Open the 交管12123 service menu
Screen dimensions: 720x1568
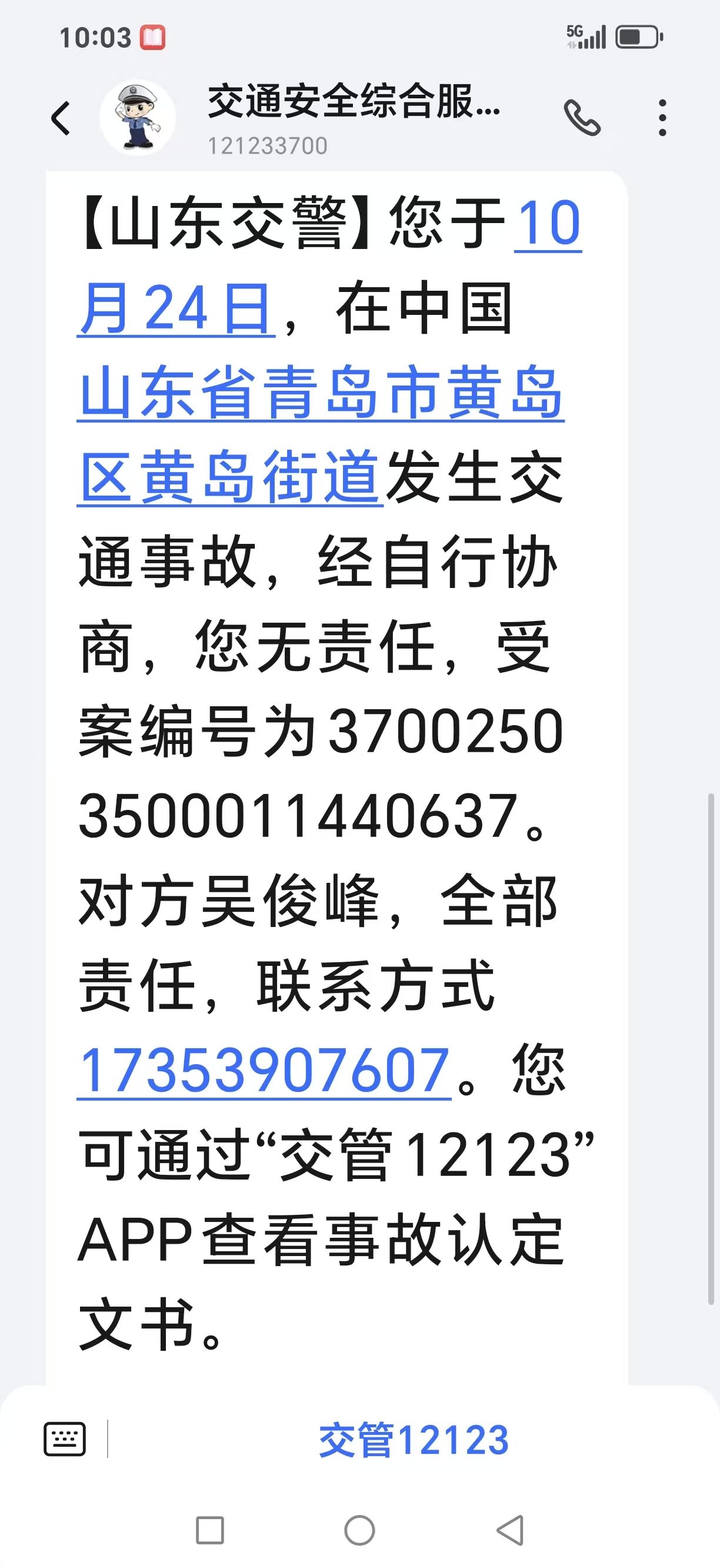[x=414, y=1440]
